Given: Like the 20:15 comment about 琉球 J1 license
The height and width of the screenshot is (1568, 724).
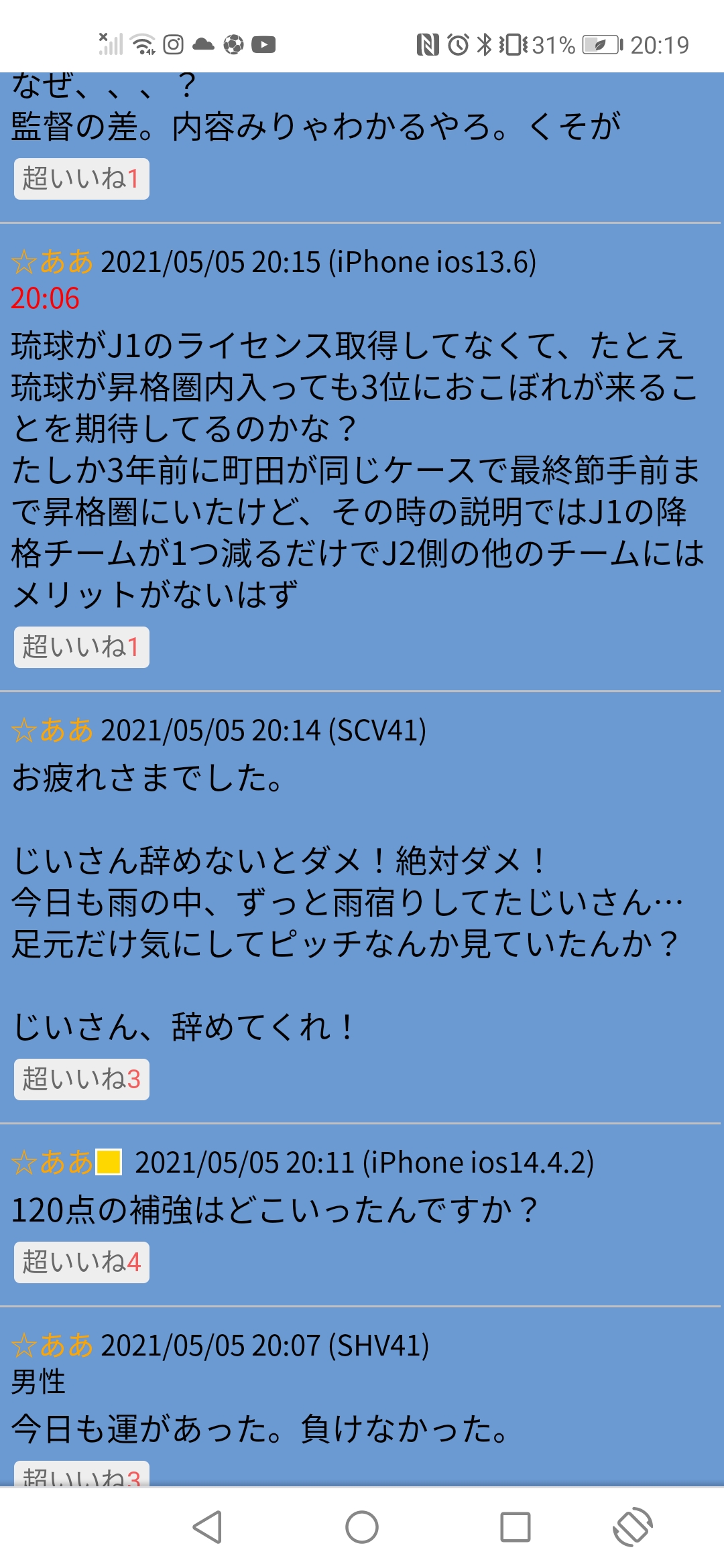Looking at the screenshot, I should pos(81,647).
